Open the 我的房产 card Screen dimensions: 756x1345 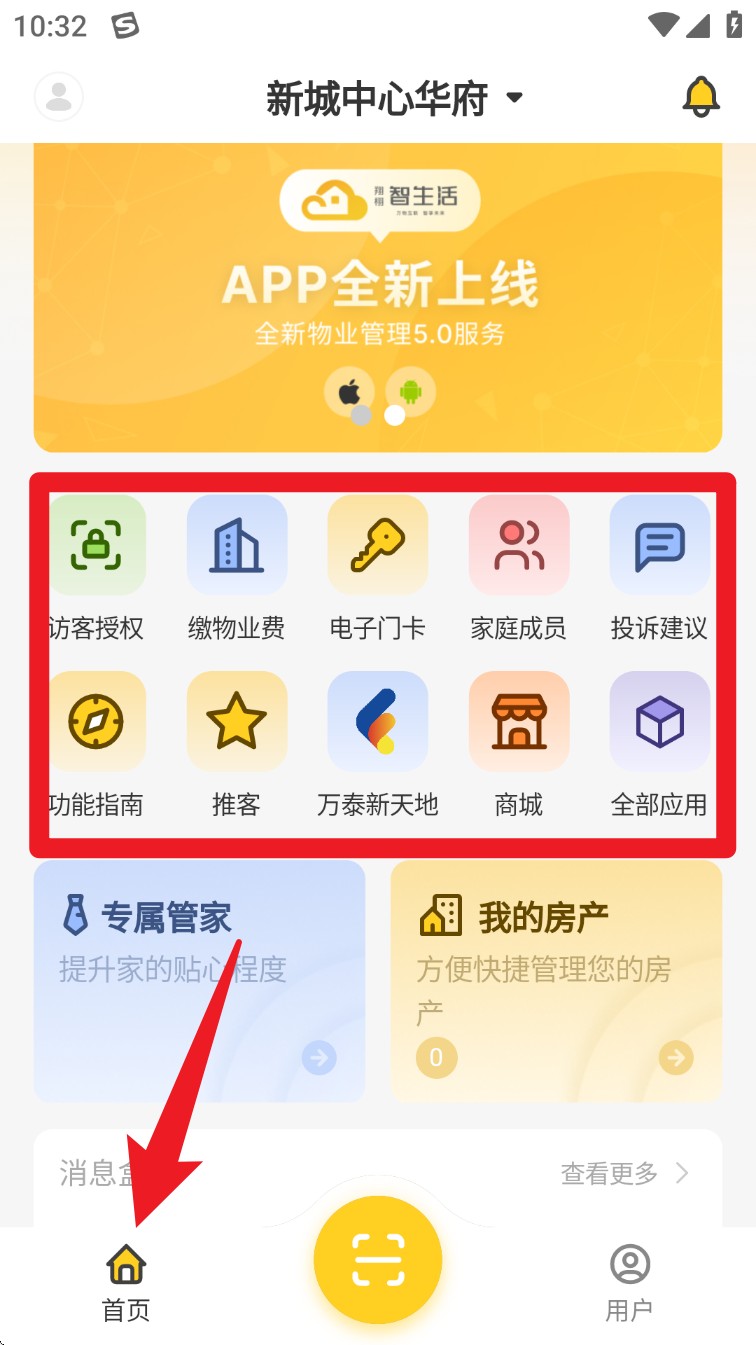pos(556,981)
